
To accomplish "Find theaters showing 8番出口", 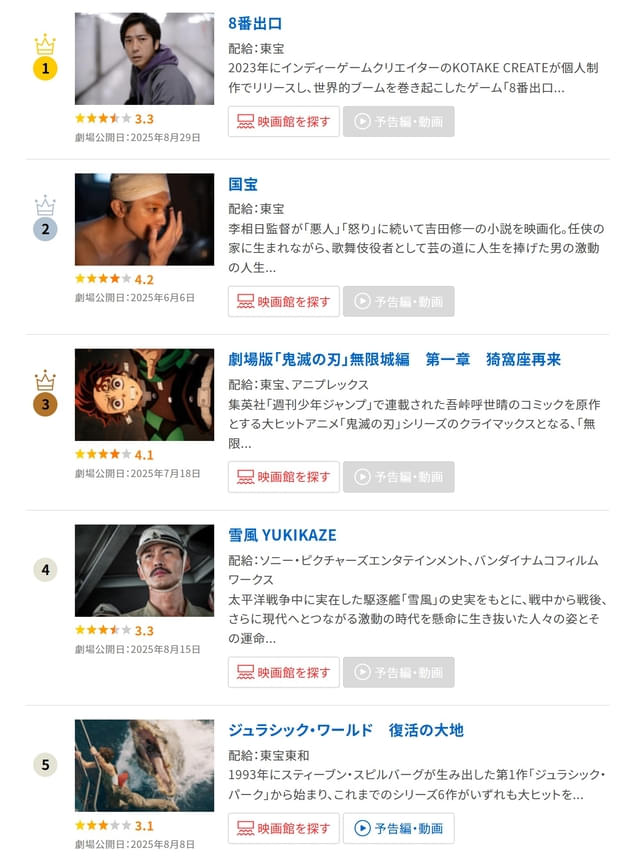I will click(x=284, y=122).
